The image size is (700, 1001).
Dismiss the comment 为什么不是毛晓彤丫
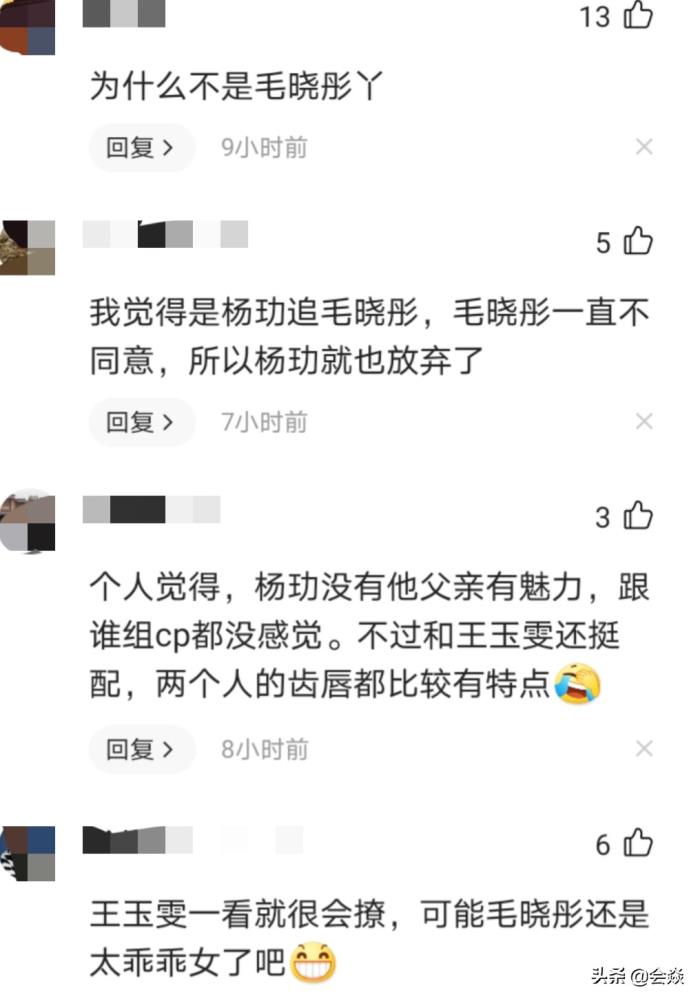tap(644, 148)
